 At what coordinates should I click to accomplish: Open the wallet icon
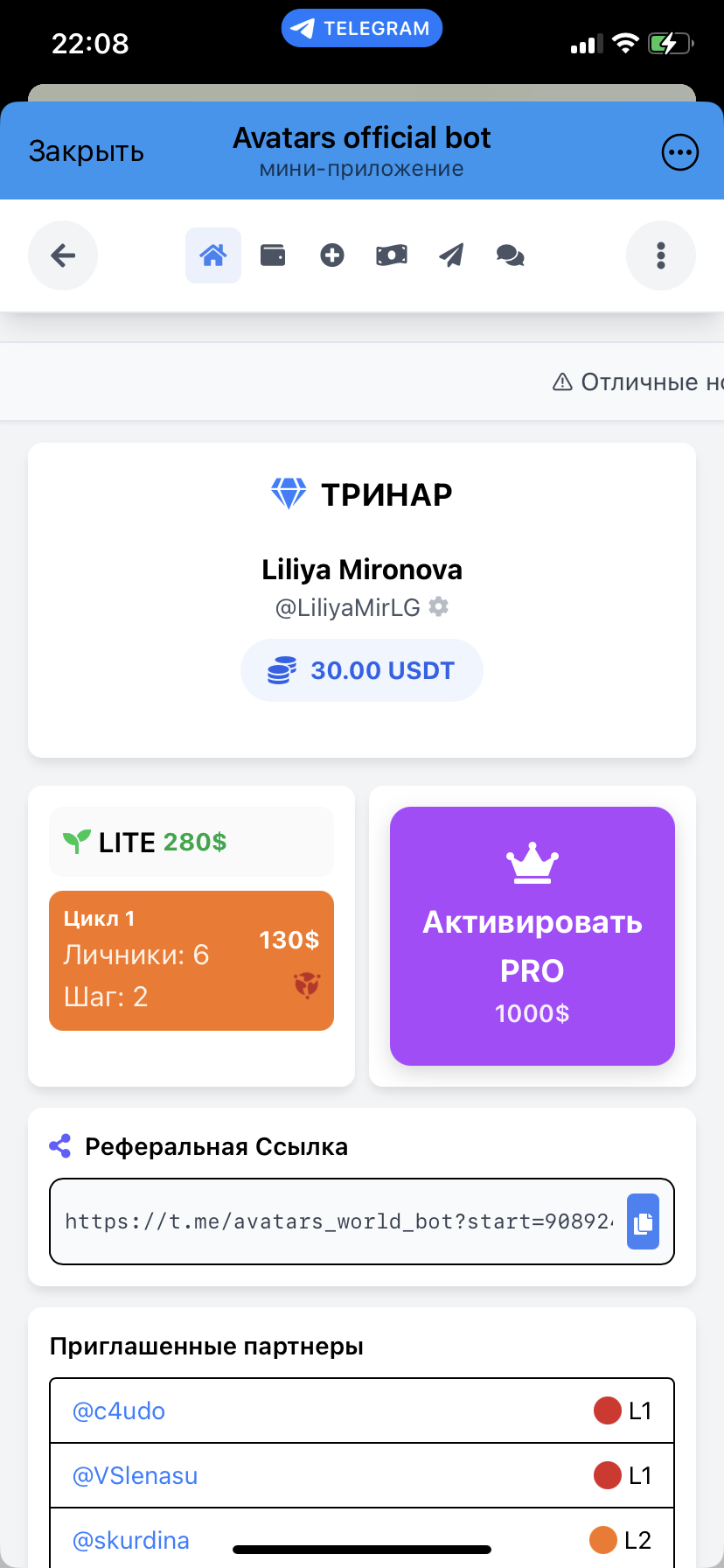tap(273, 255)
